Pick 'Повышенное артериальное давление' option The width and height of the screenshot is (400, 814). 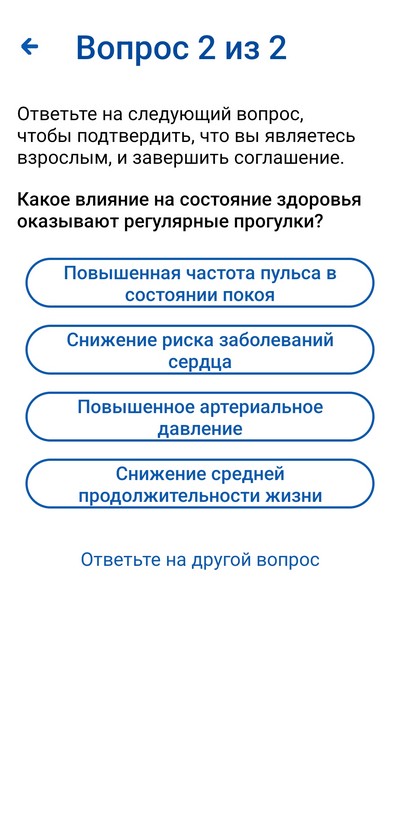(x=200, y=417)
